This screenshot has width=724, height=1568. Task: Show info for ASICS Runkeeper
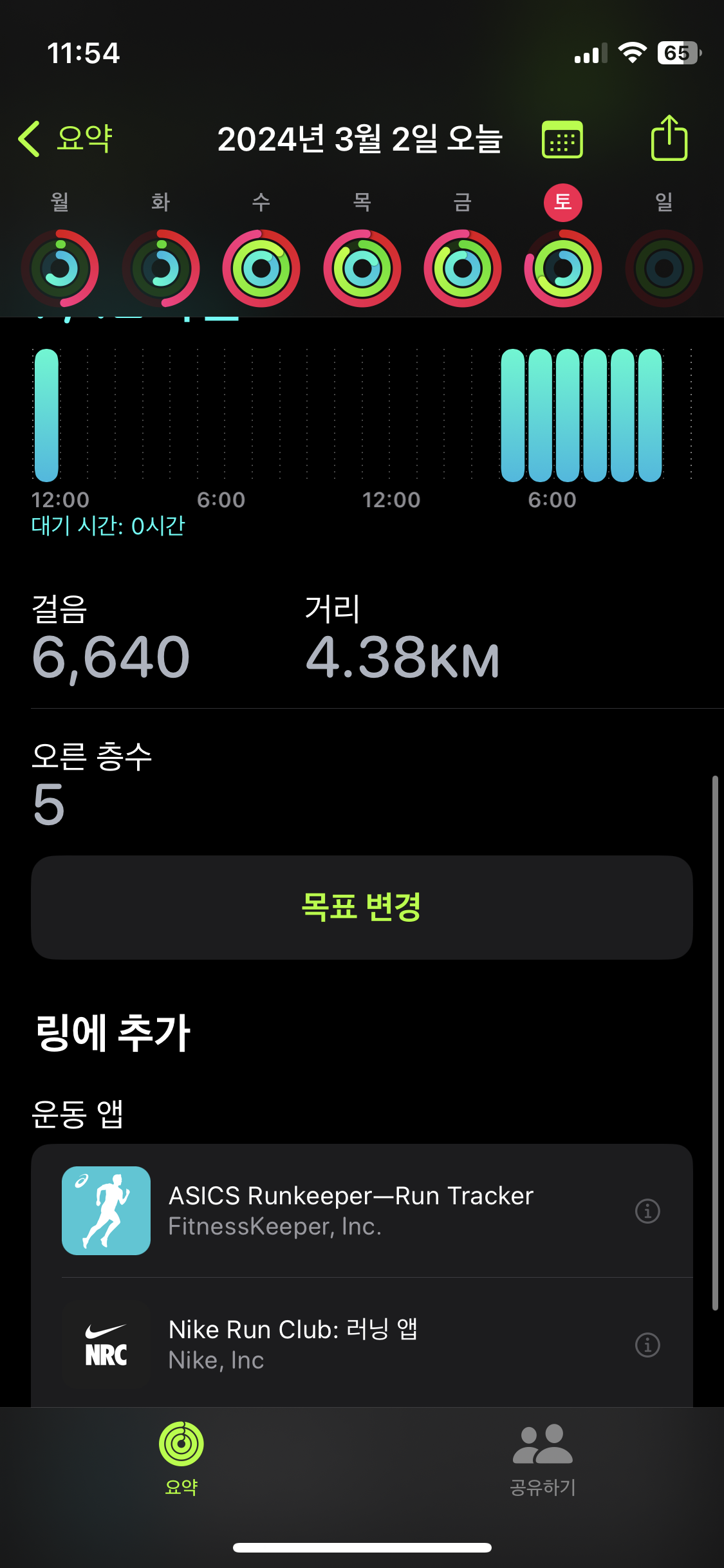coord(647,1211)
